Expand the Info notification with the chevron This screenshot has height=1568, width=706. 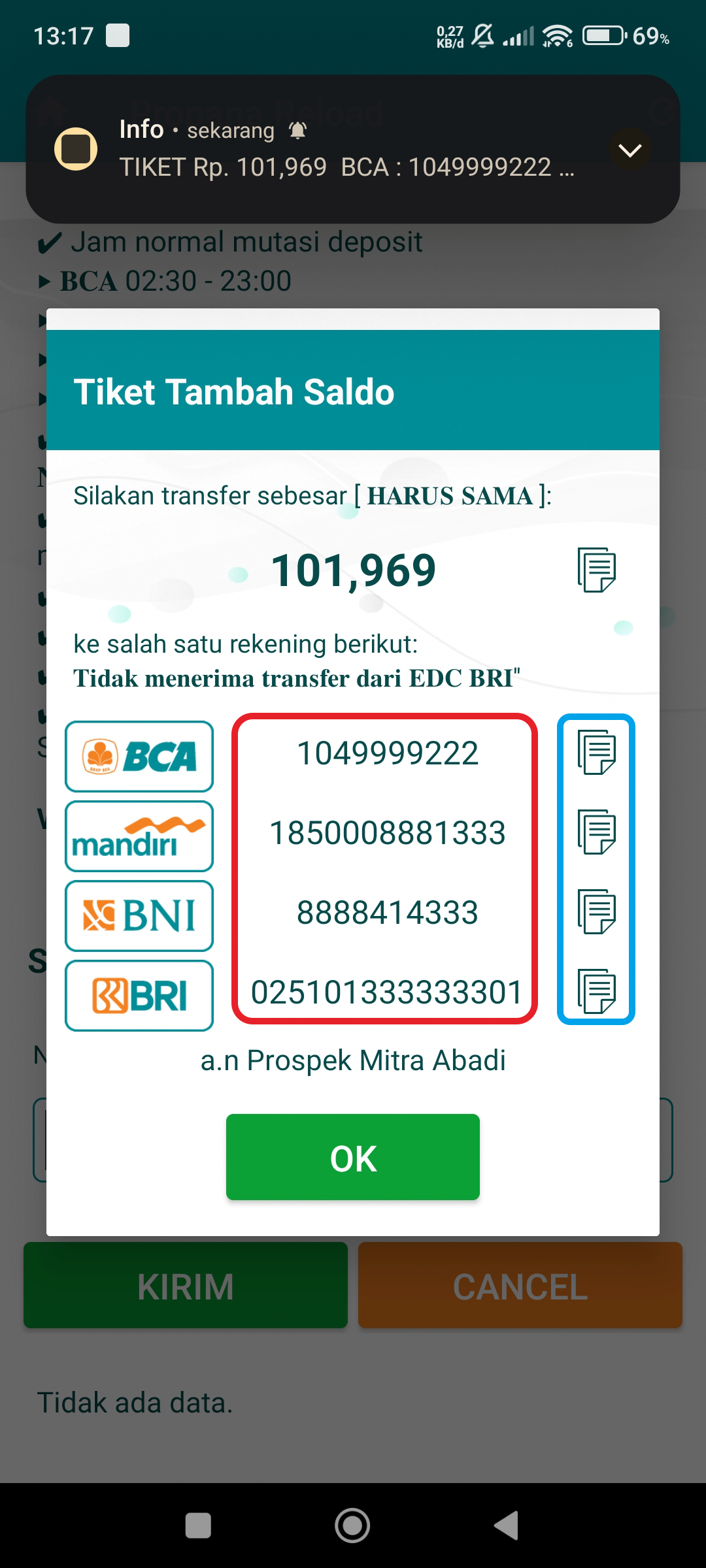630,150
